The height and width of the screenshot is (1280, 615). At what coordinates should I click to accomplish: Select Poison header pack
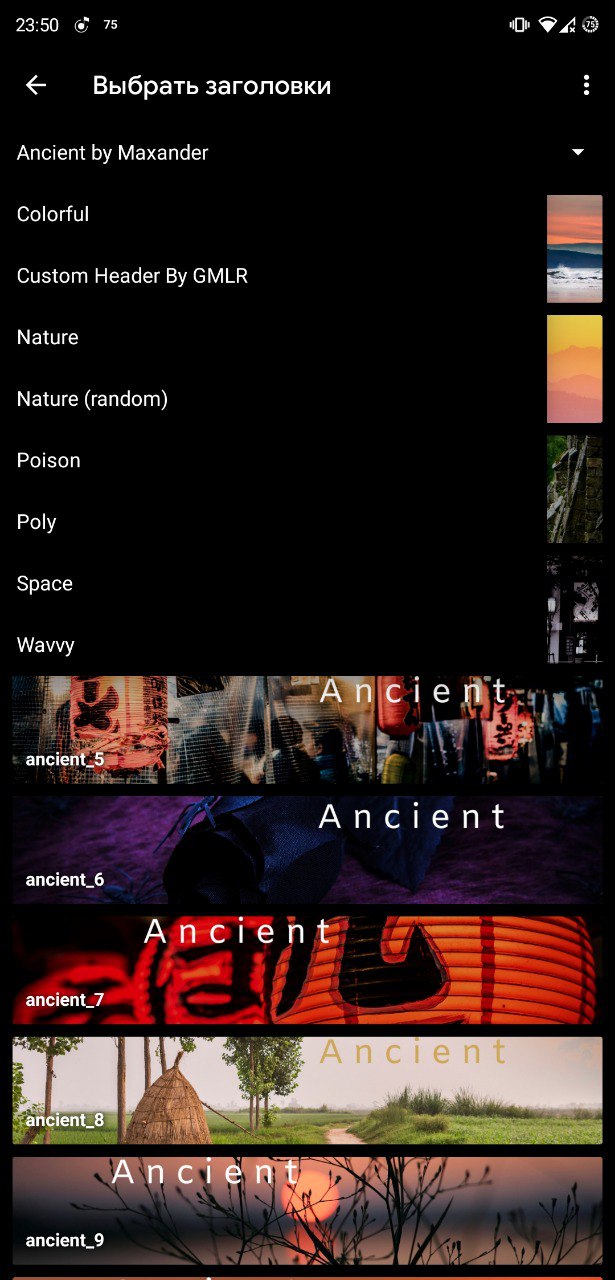click(49, 461)
